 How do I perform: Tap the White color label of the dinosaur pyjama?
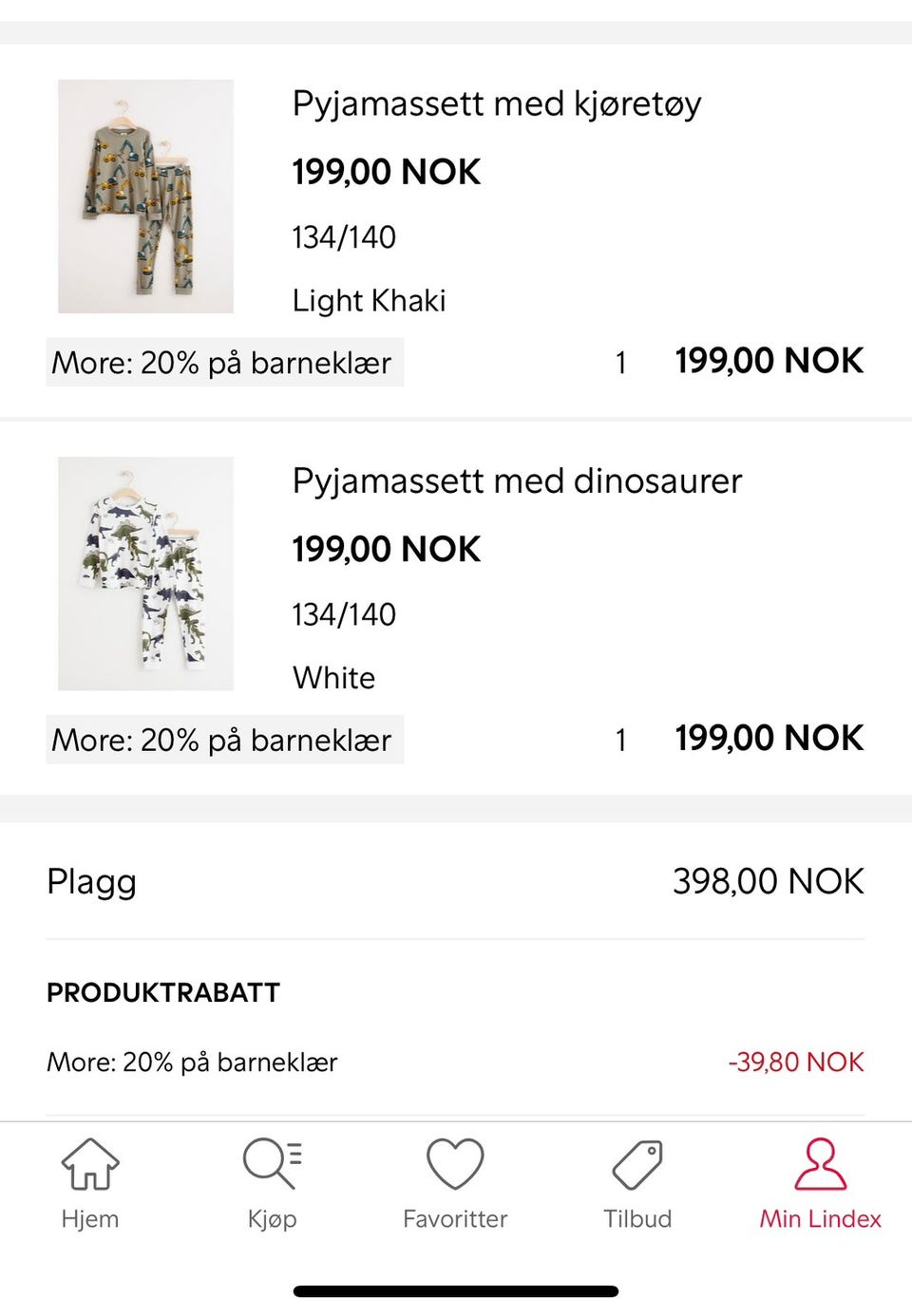pyautogui.click(x=332, y=678)
